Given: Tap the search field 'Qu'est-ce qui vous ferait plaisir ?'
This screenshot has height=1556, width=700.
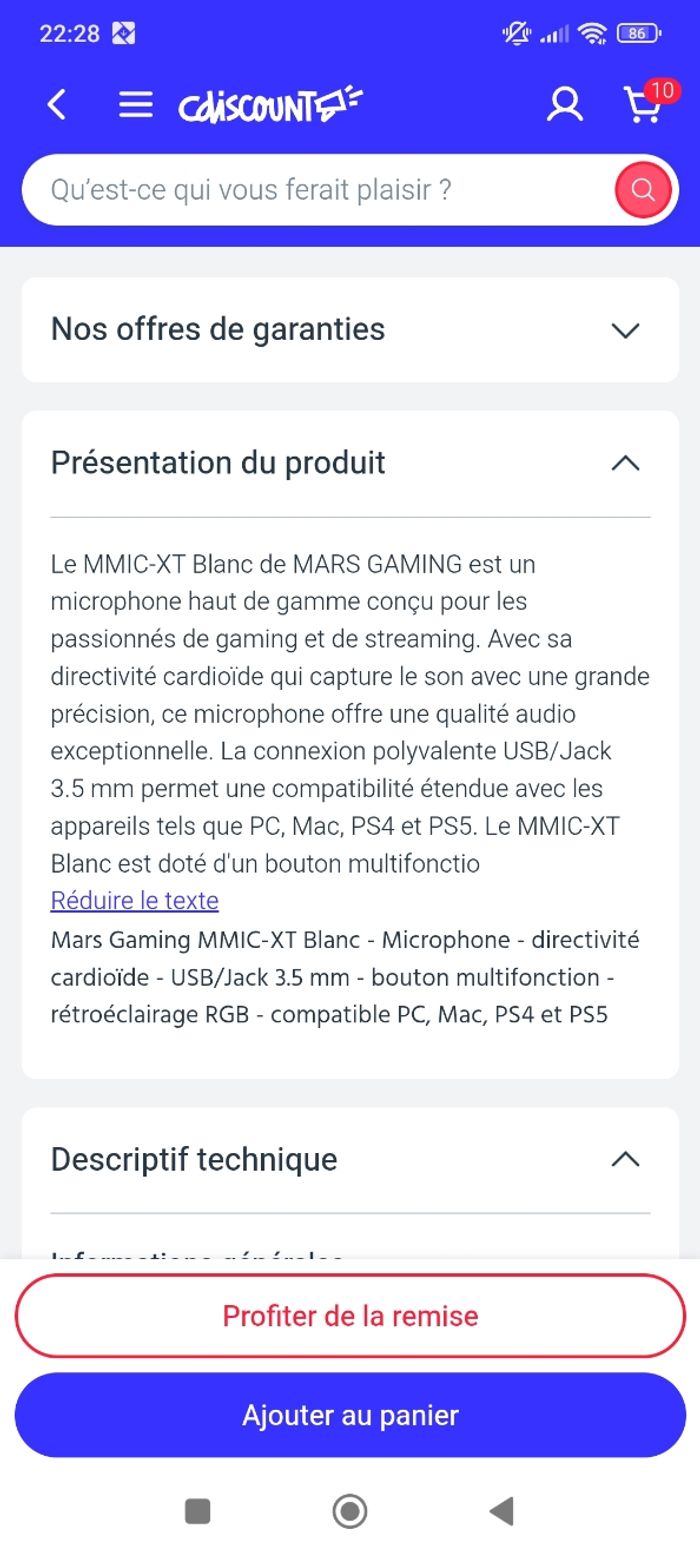Looking at the screenshot, I should [310, 190].
